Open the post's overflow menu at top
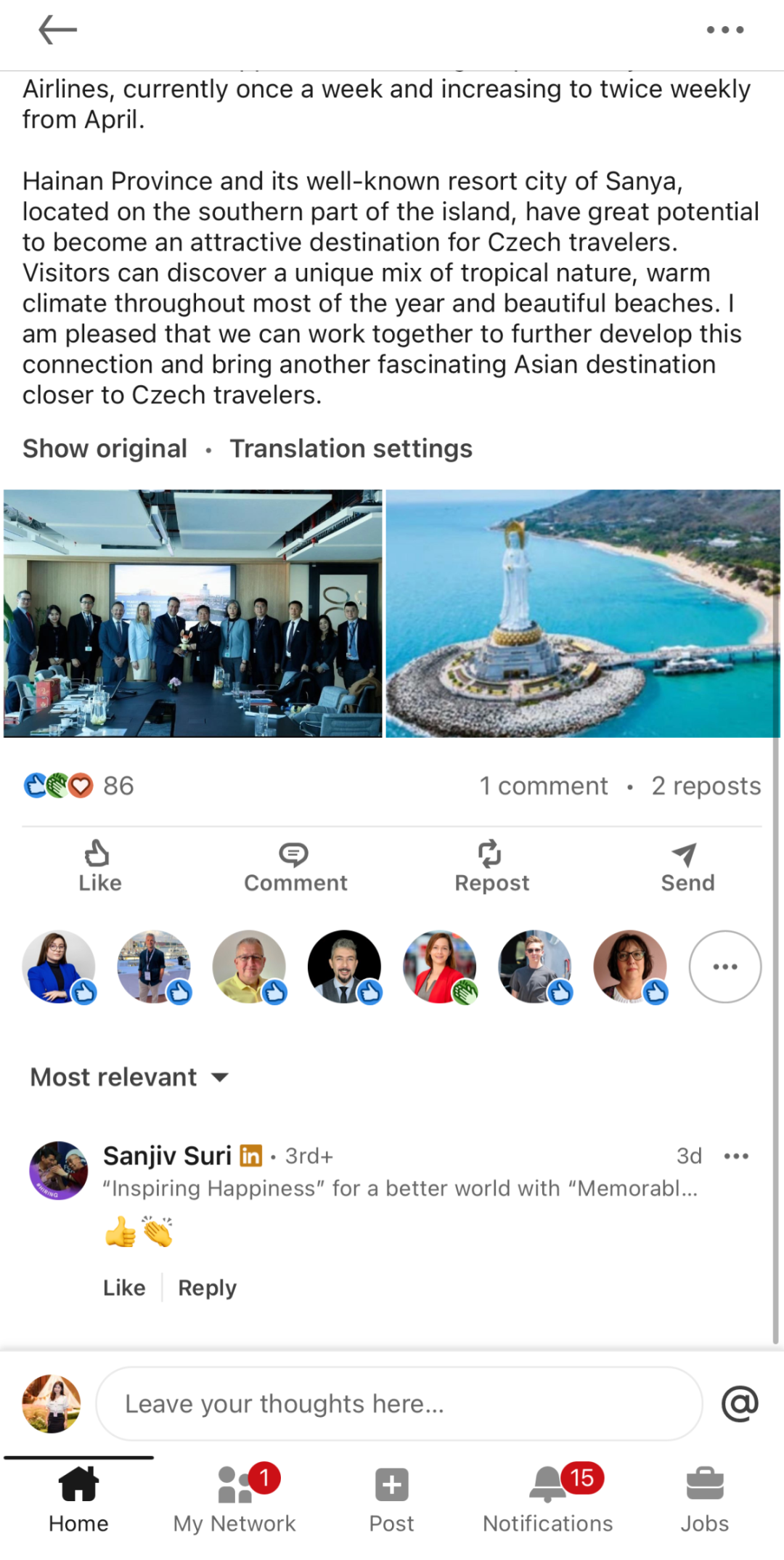The image size is (784, 1560). point(725,31)
